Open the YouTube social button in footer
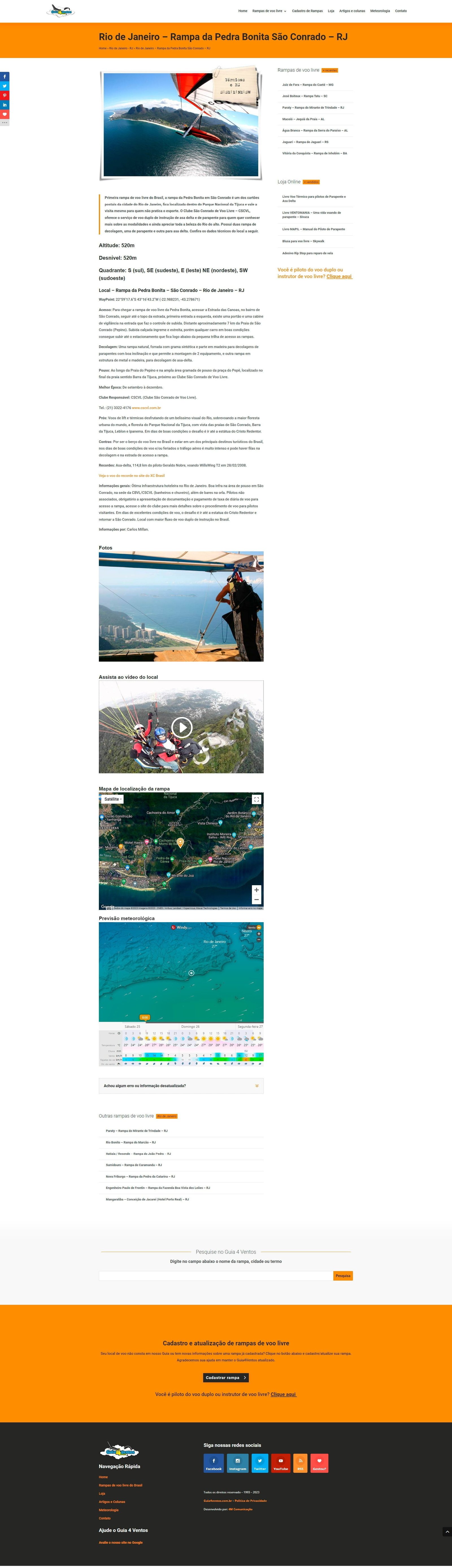452x1568 pixels. click(281, 1463)
